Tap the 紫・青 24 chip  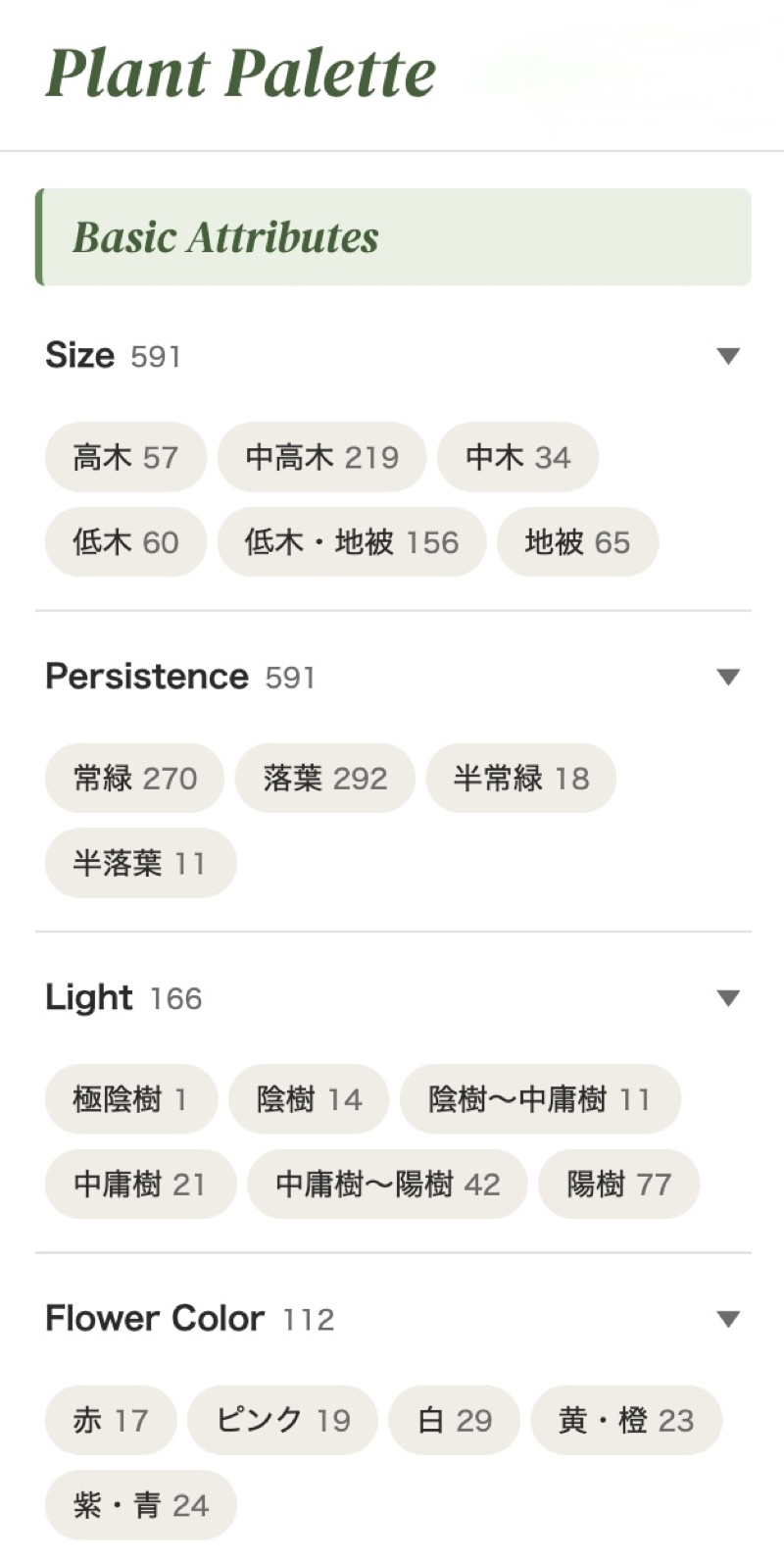(x=140, y=1505)
